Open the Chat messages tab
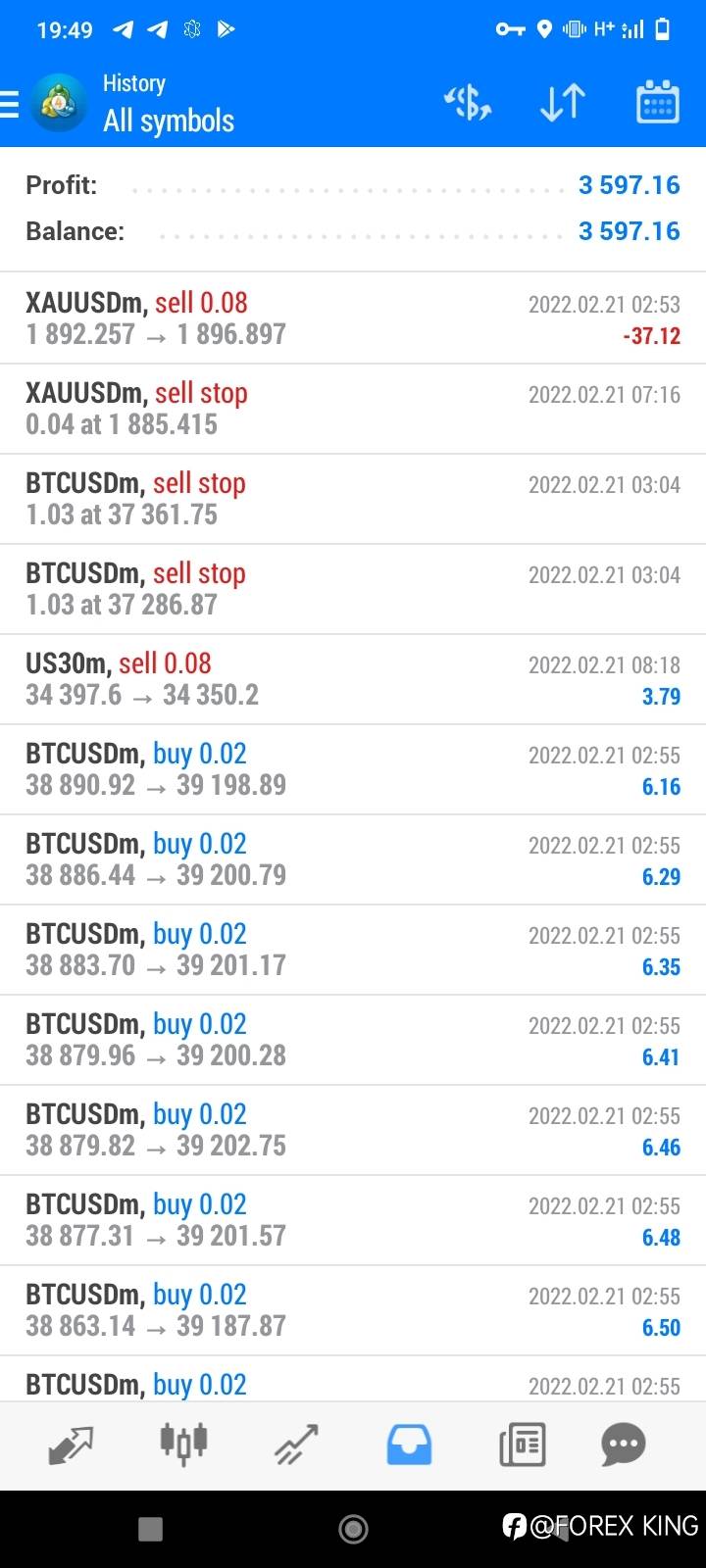706x1568 pixels. coord(624,1445)
